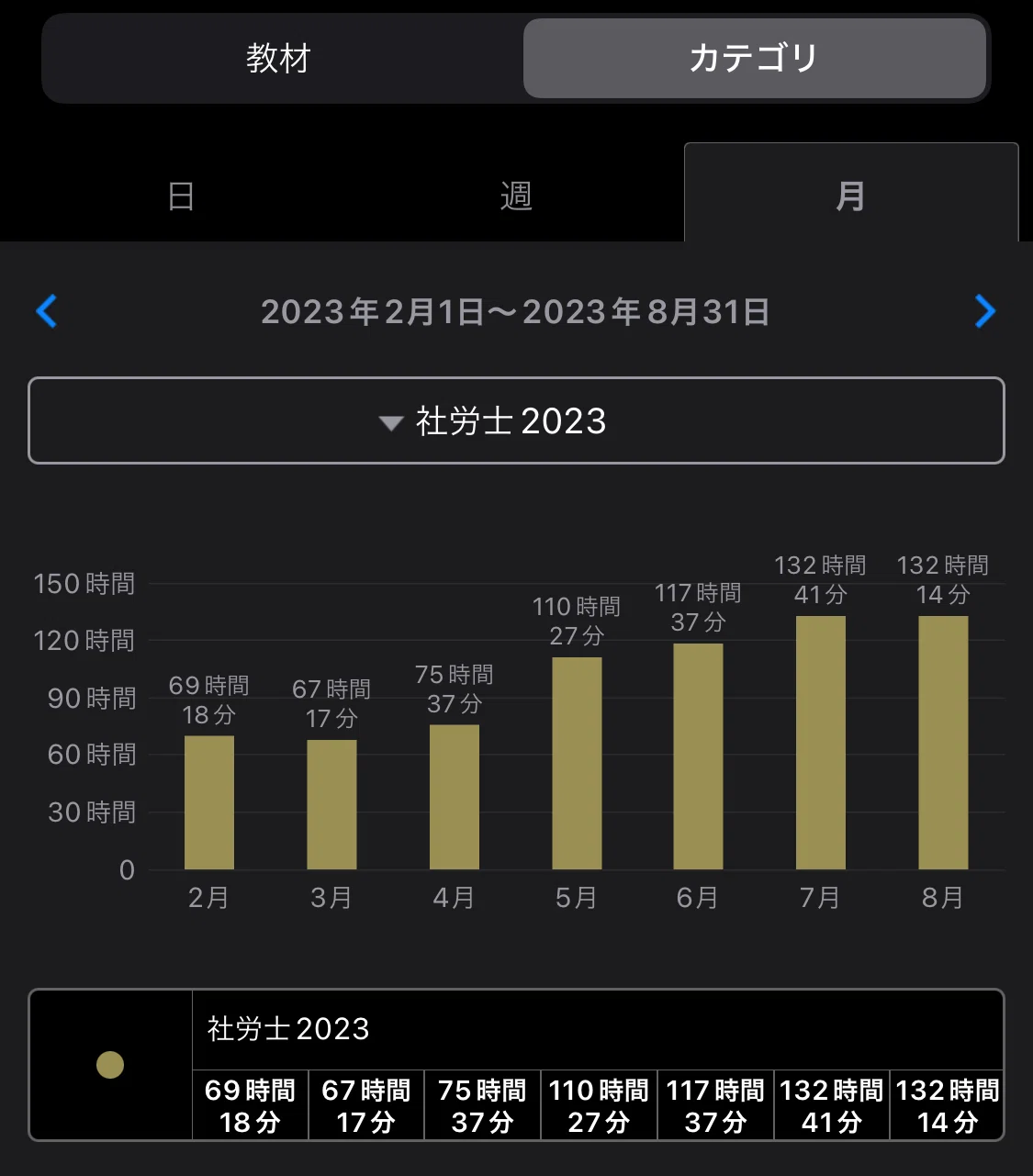Switch to the 教材 segment
The image size is (1033, 1176).
pyautogui.click(x=279, y=58)
